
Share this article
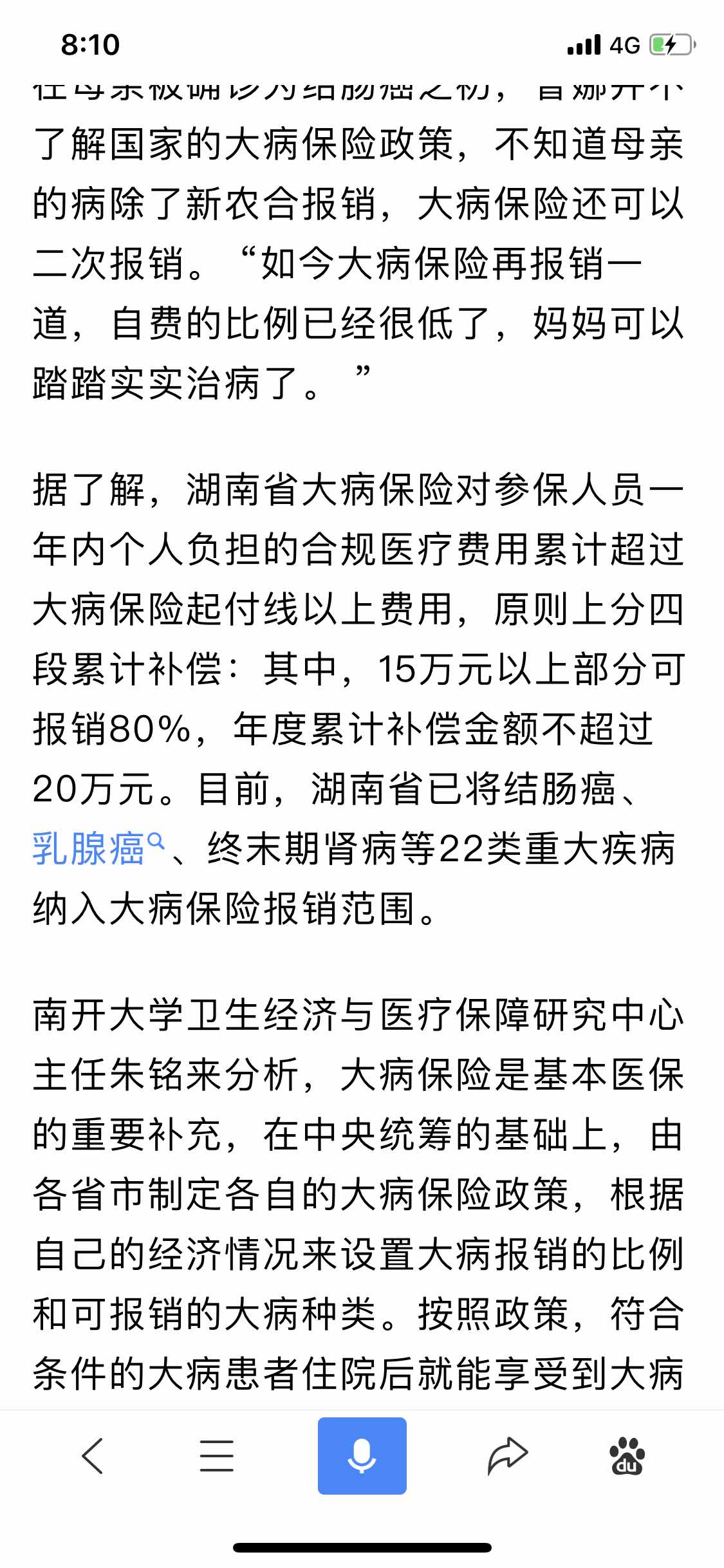[x=507, y=1456]
